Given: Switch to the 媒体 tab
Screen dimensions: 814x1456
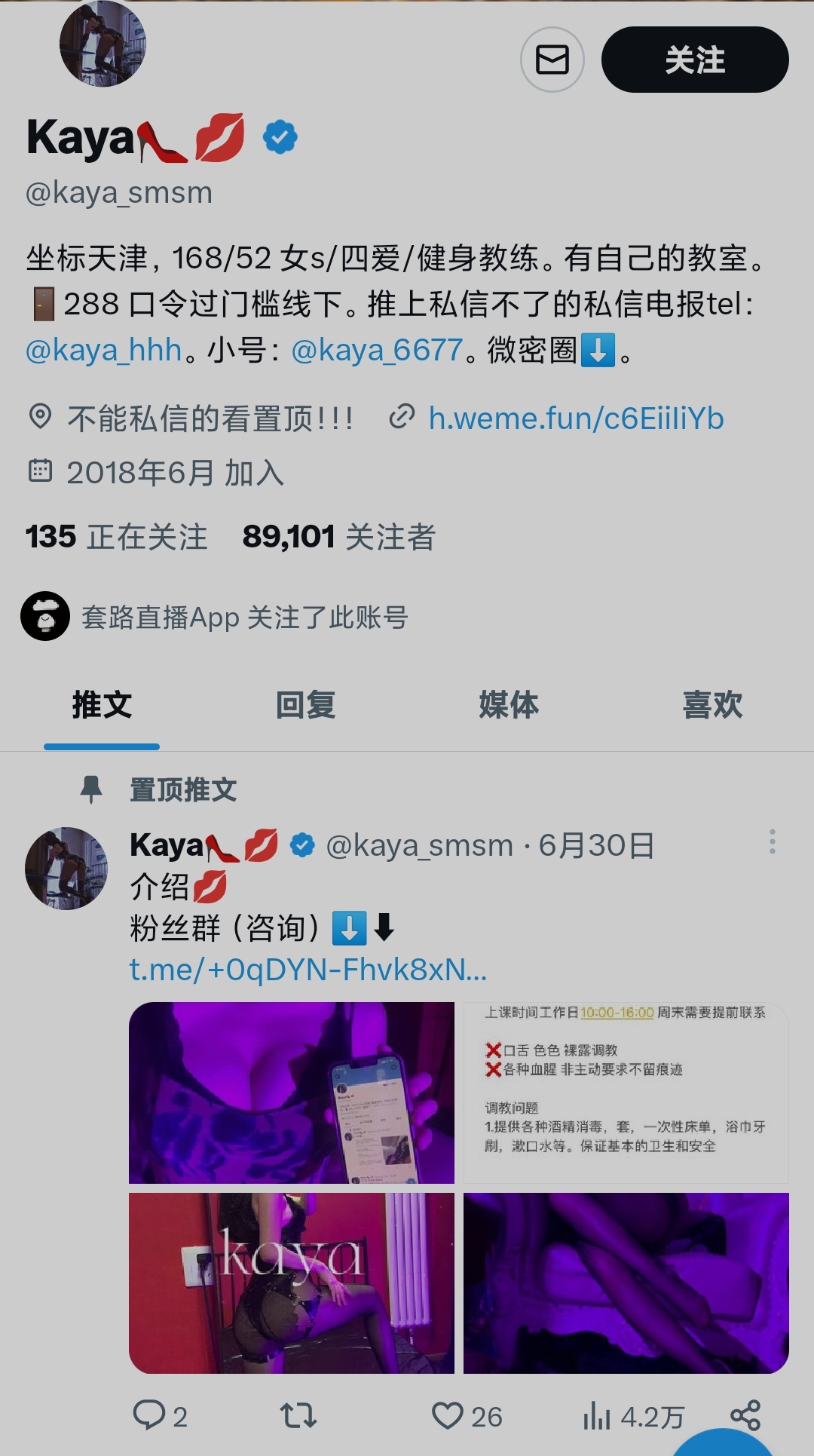Looking at the screenshot, I should pyautogui.click(x=509, y=706).
